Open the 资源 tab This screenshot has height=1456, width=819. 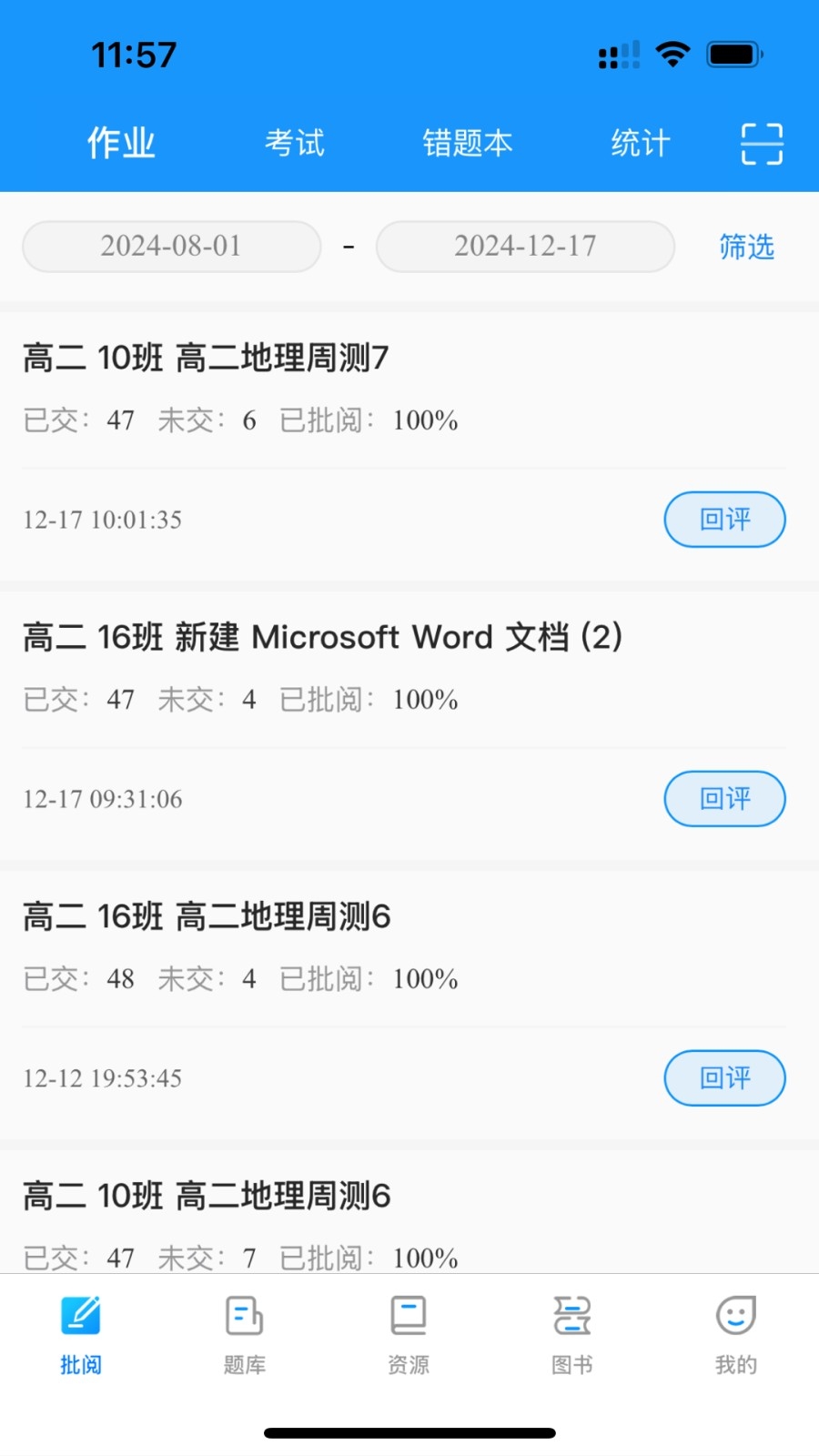coord(409,1334)
